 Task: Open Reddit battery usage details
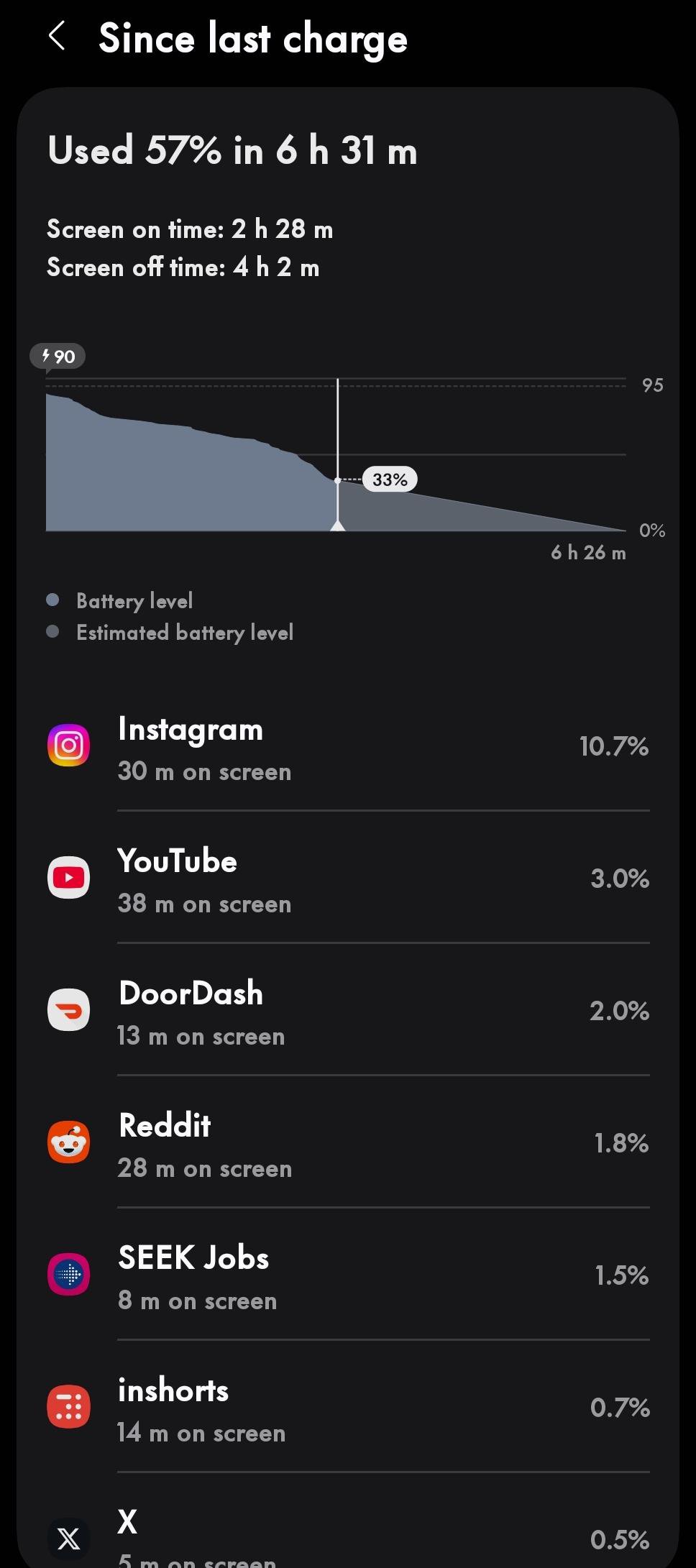click(x=348, y=1144)
